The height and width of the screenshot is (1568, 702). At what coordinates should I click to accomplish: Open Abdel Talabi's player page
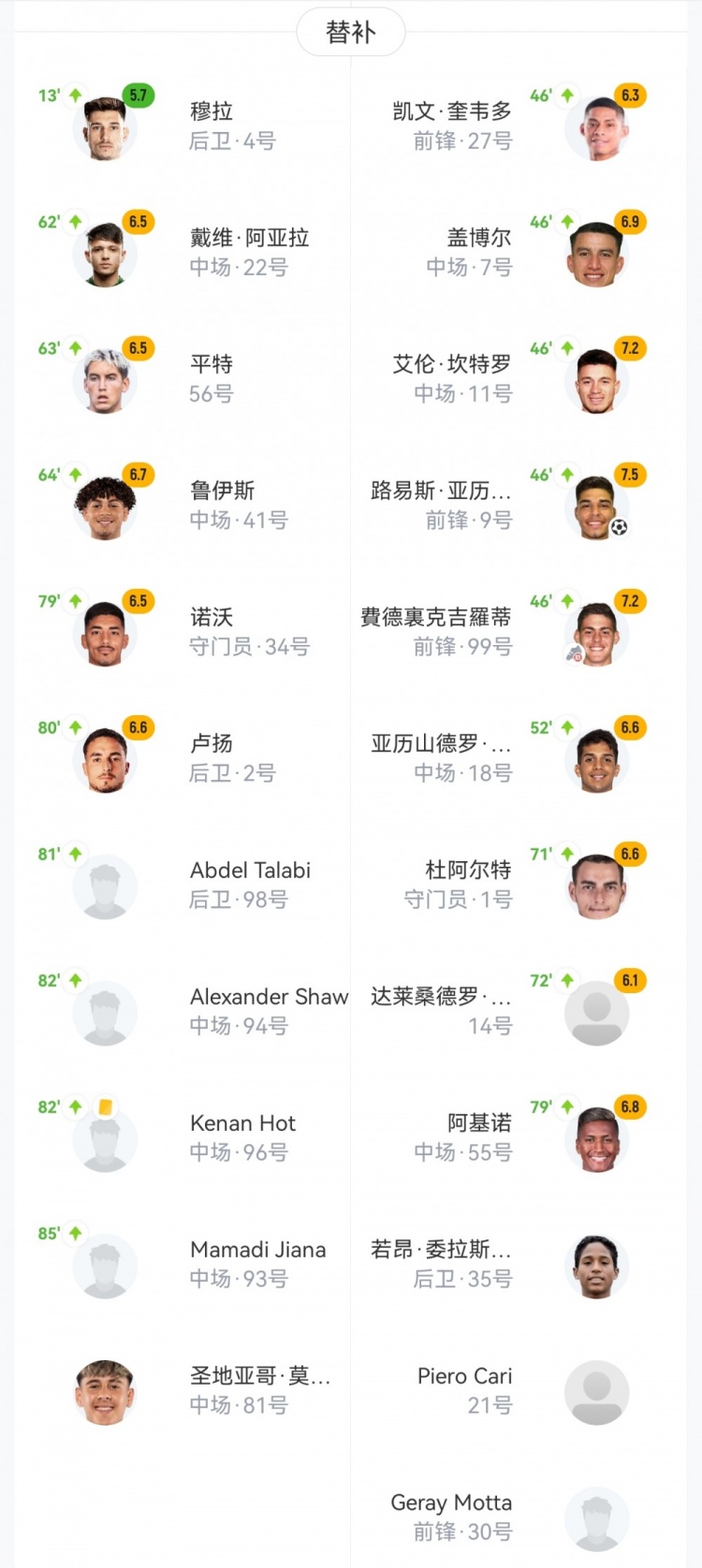tap(250, 884)
